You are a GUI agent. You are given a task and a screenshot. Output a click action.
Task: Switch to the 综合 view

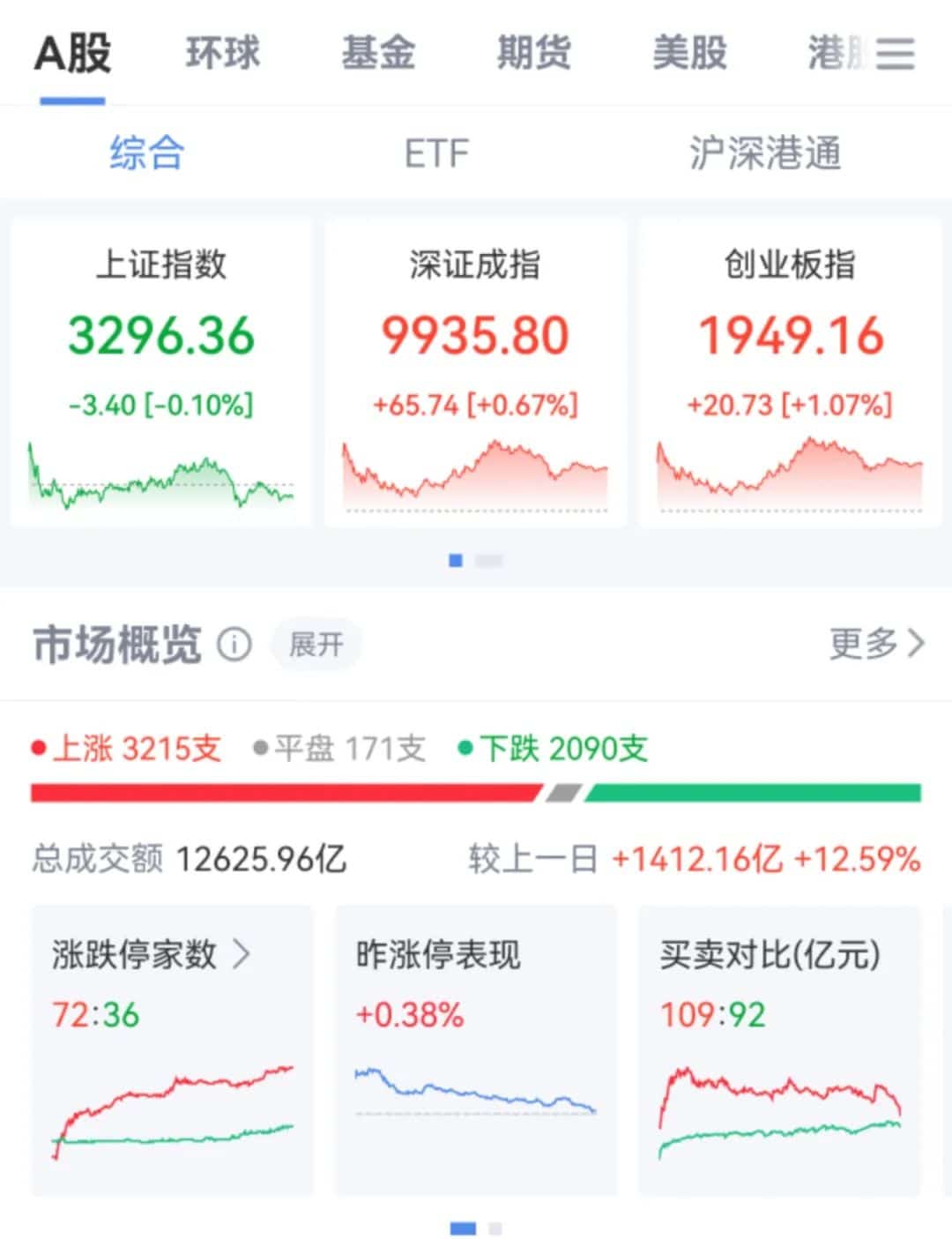pyautogui.click(x=146, y=153)
